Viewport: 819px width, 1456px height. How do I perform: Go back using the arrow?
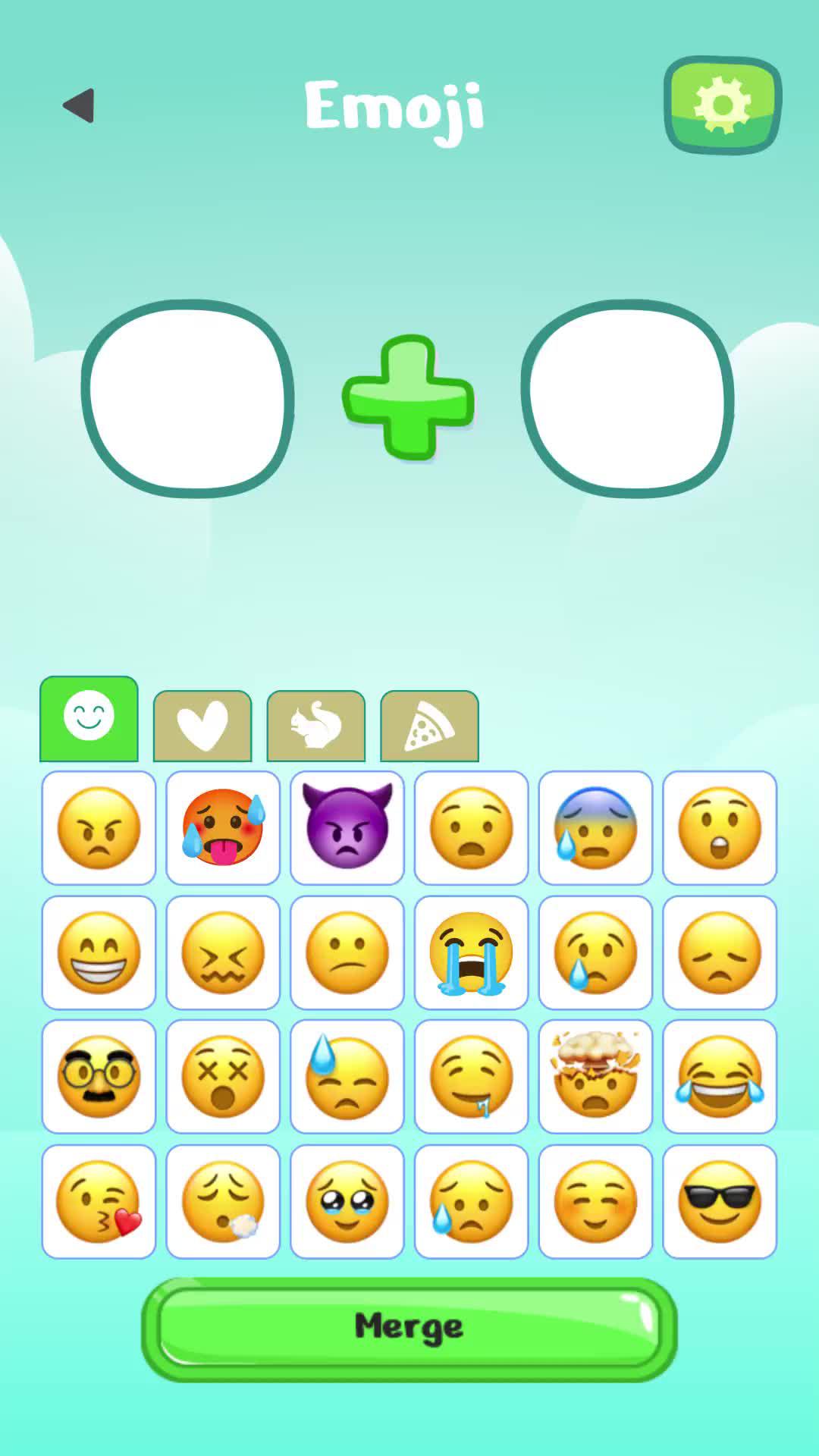[79, 105]
